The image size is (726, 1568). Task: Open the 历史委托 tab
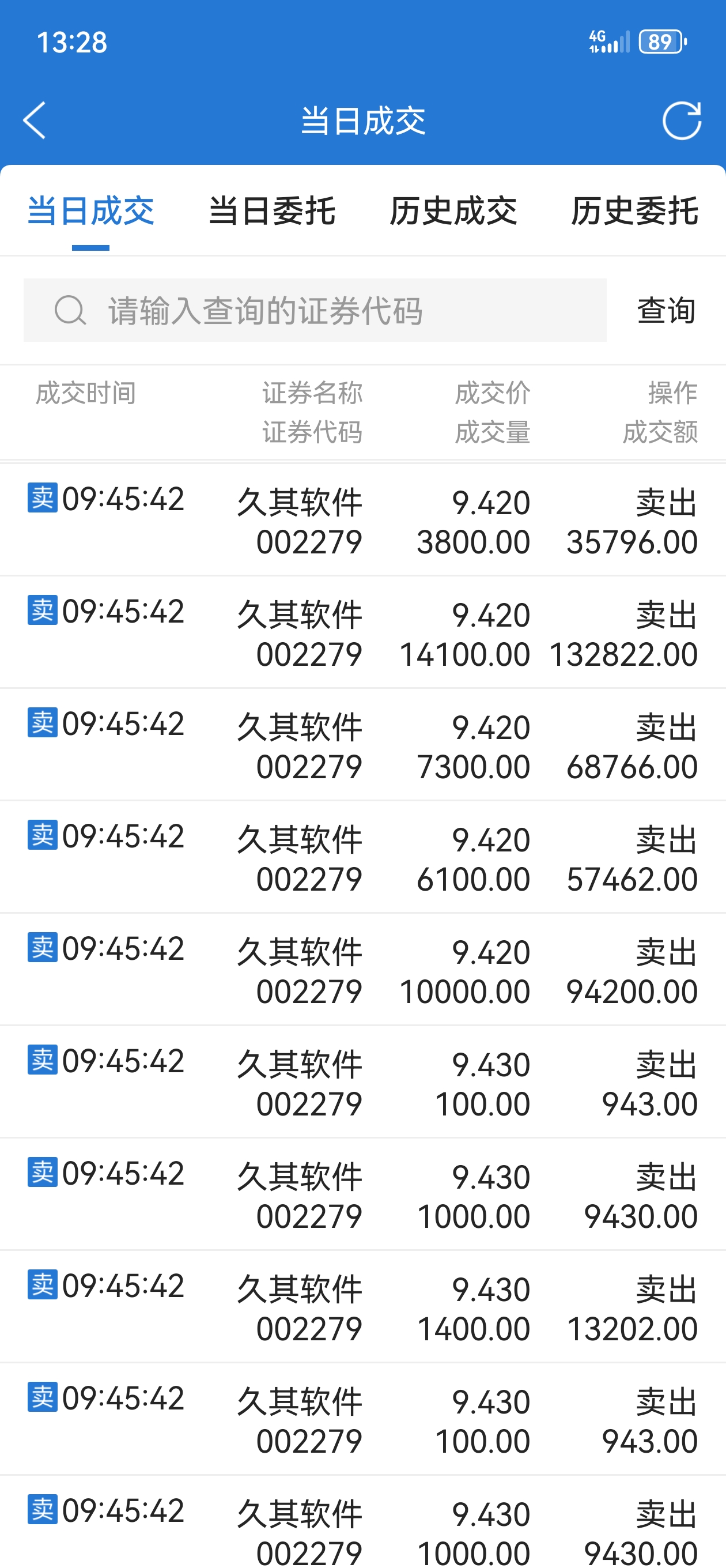pos(634,211)
